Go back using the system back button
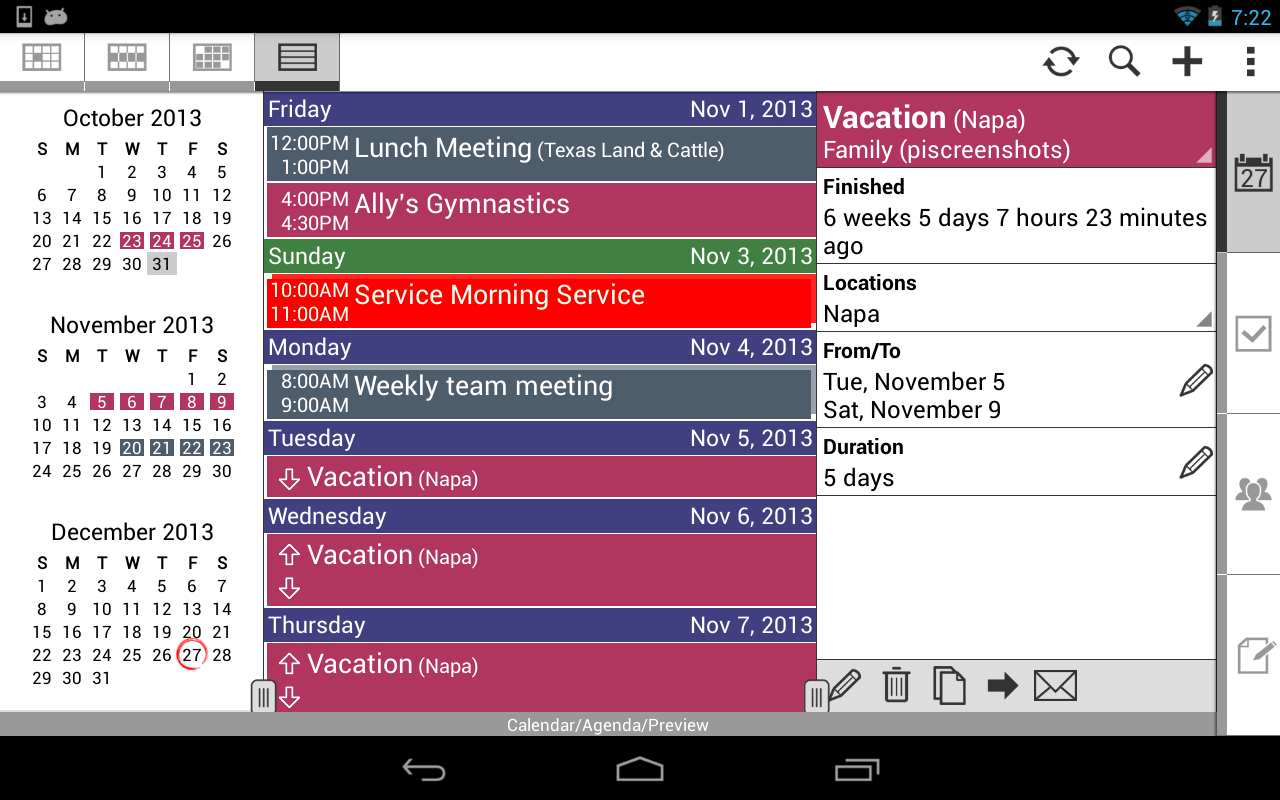 pyautogui.click(x=423, y=769)
